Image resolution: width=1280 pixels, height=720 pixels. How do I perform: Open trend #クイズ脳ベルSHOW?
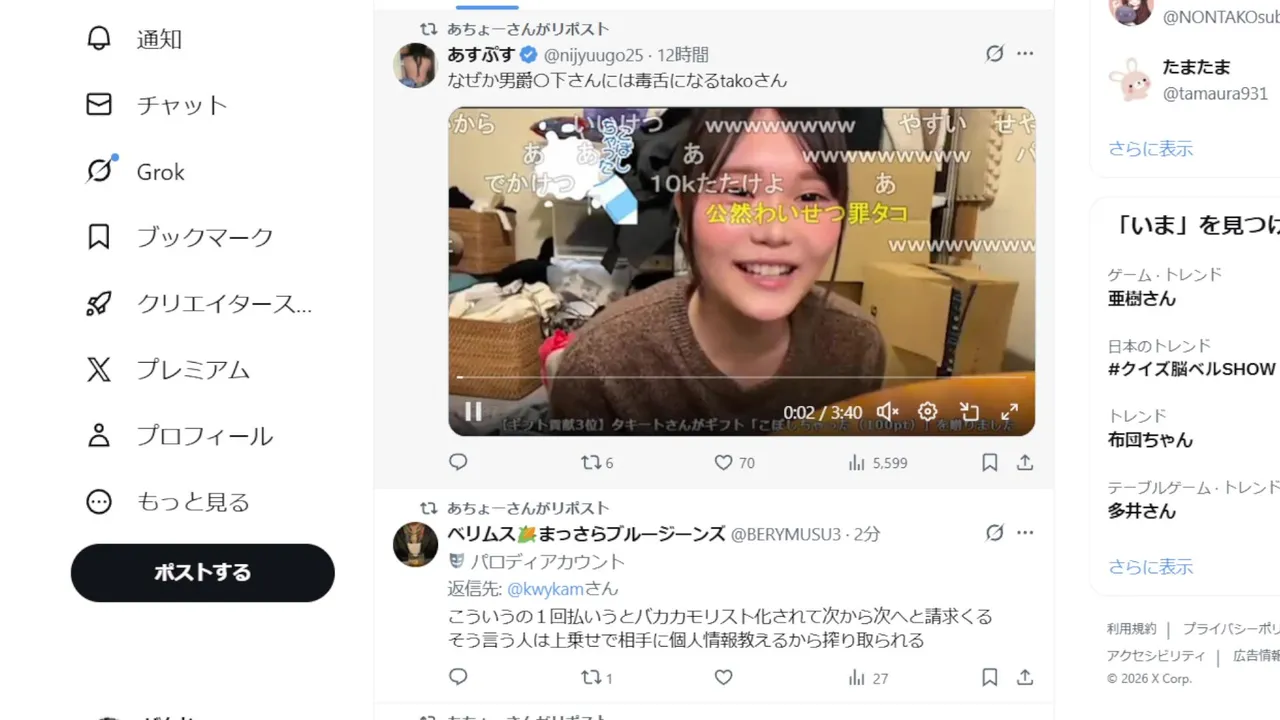tap(1191, 369)
